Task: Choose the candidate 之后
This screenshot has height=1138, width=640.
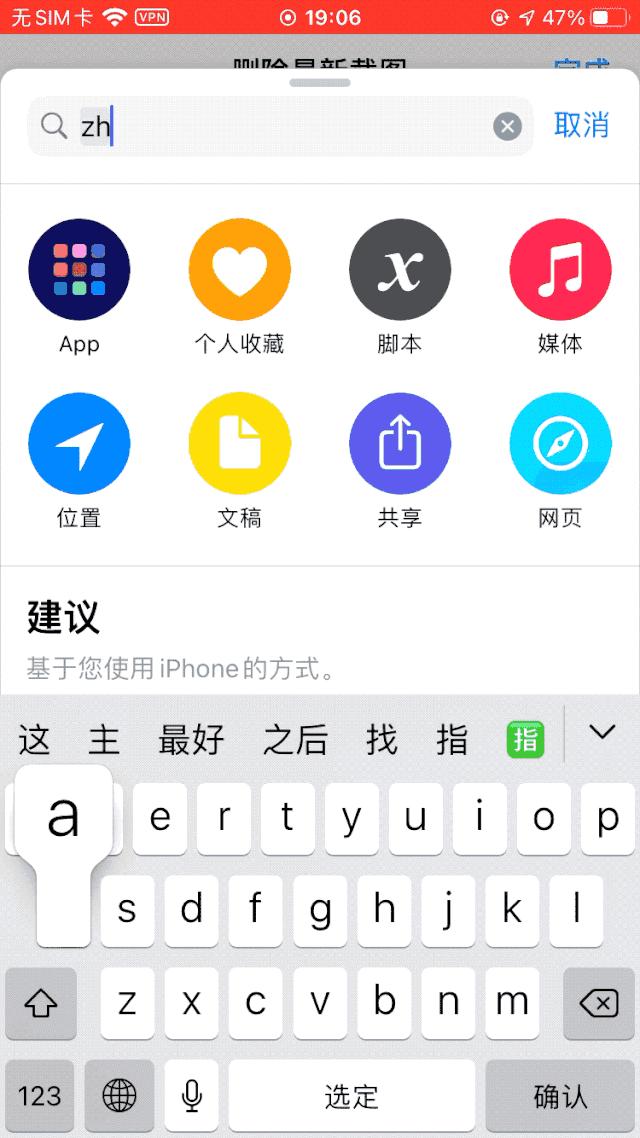Action: (295, 741)
